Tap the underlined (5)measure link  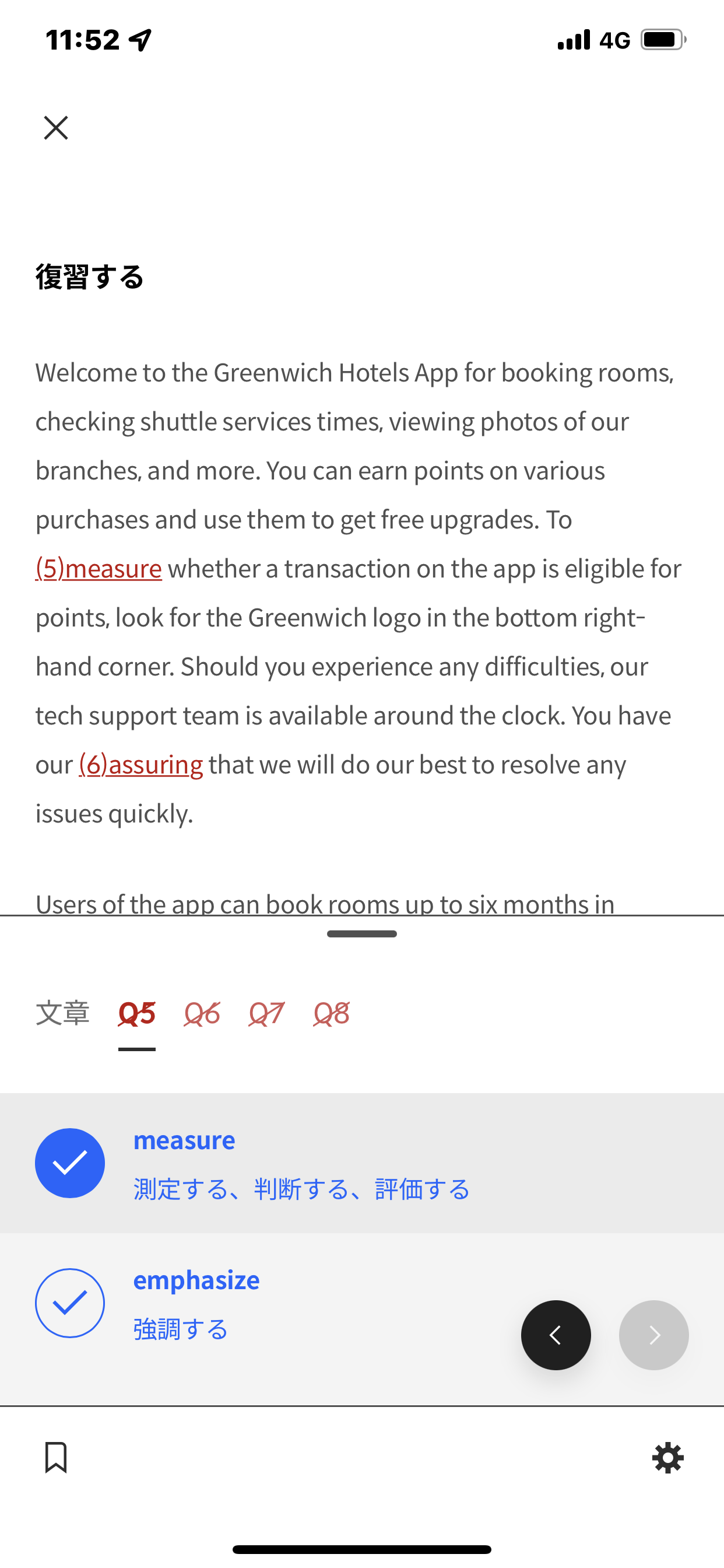coord(99,569)
